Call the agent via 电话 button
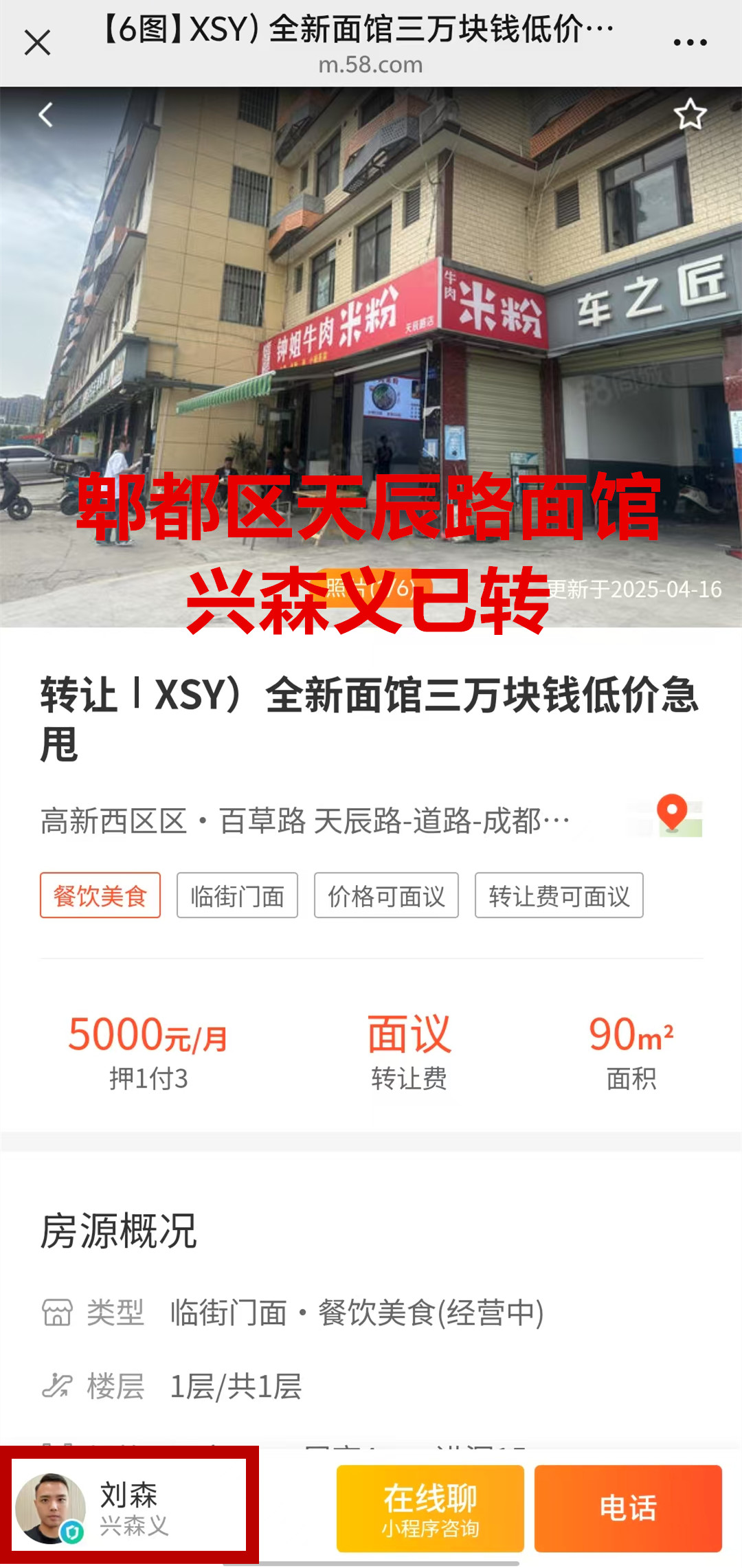742x1568 pixels. pos(628,1508)
